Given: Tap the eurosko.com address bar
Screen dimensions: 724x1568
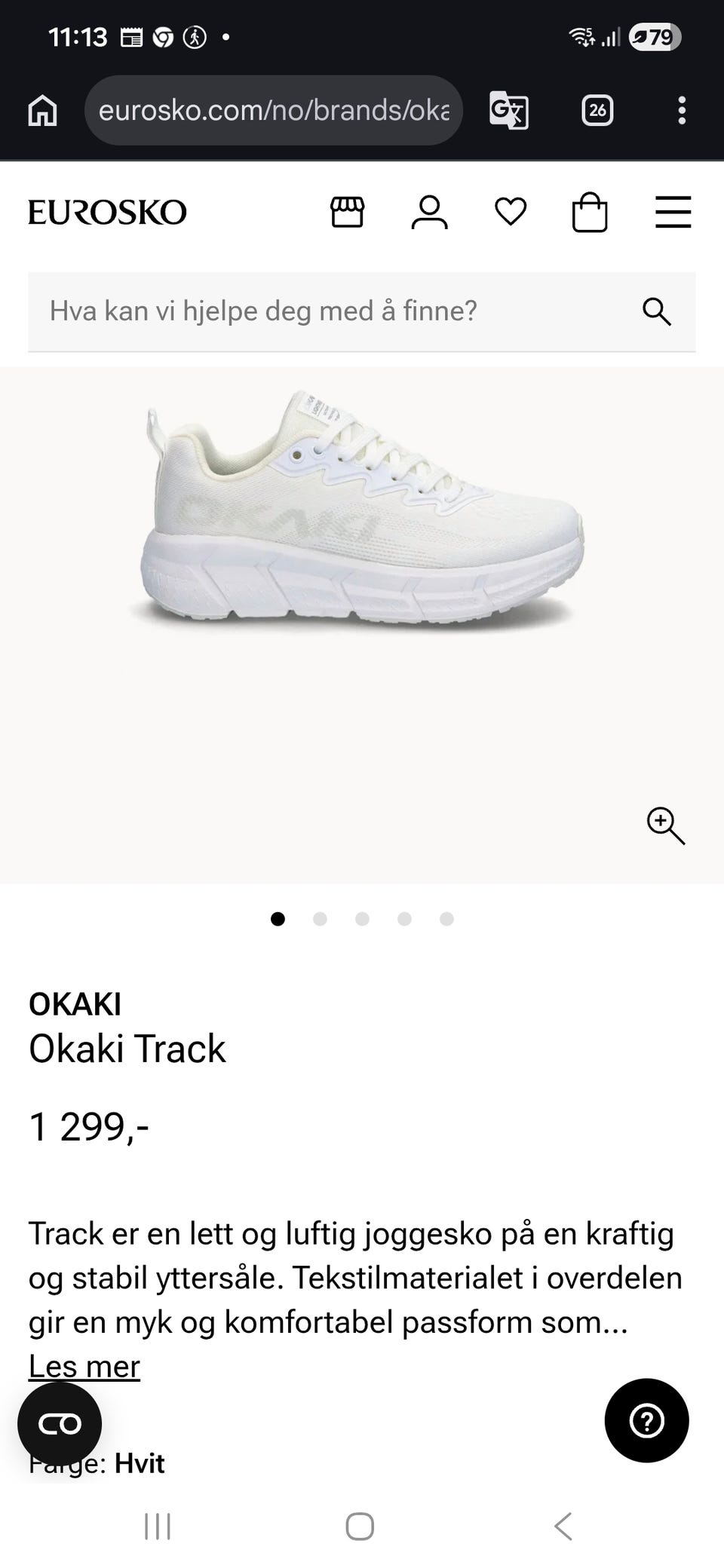Looking at the screenshot, I should (273, 110).
